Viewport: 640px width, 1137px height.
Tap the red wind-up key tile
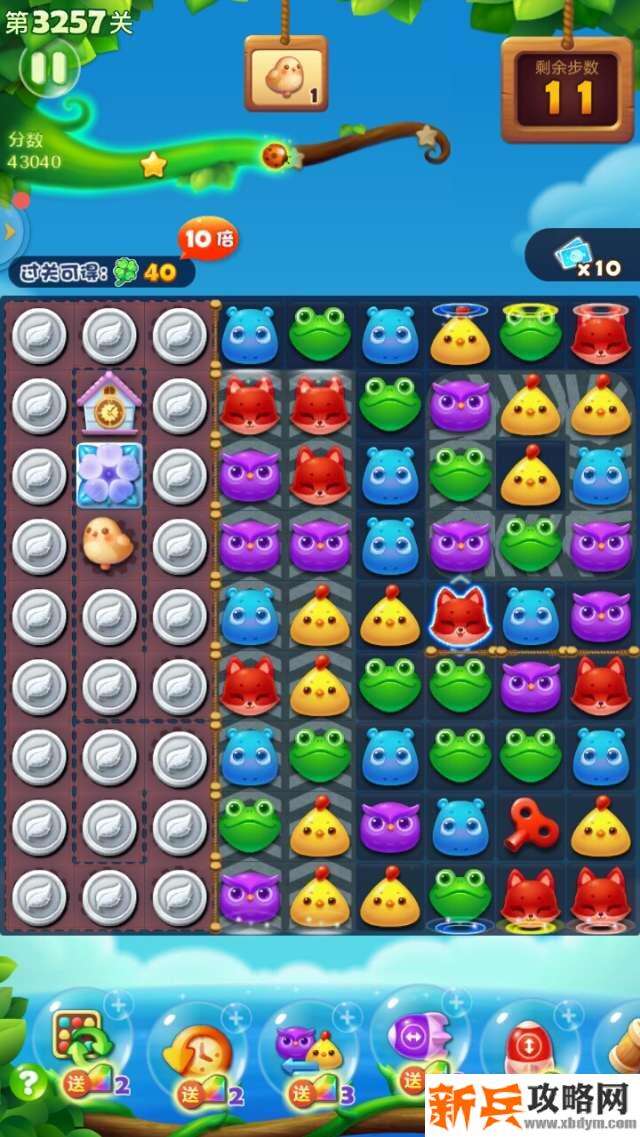[x=530, y=823]
